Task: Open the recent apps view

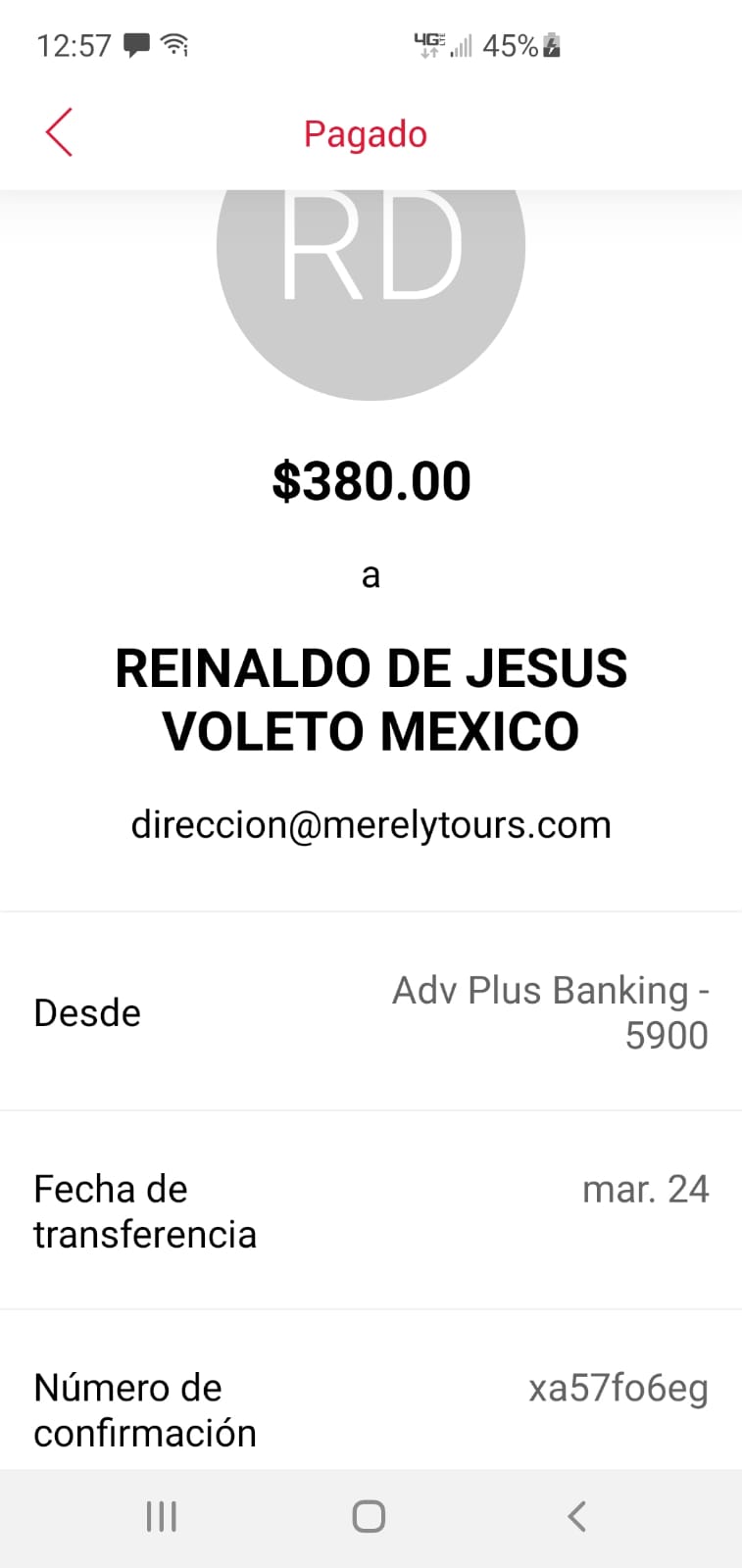Action: 162,1516
